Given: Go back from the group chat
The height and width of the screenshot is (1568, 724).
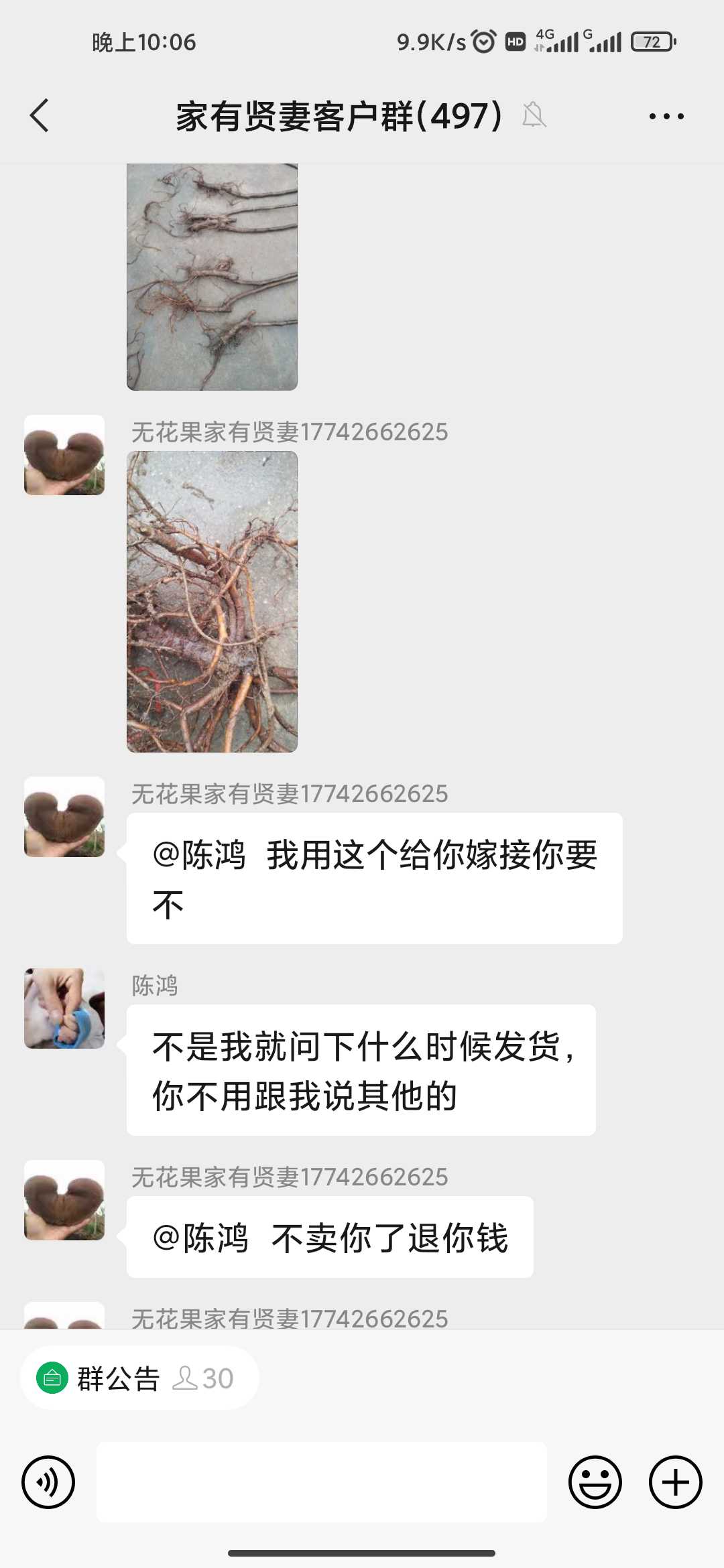Looking at the screenshot, I should point(40,116).
